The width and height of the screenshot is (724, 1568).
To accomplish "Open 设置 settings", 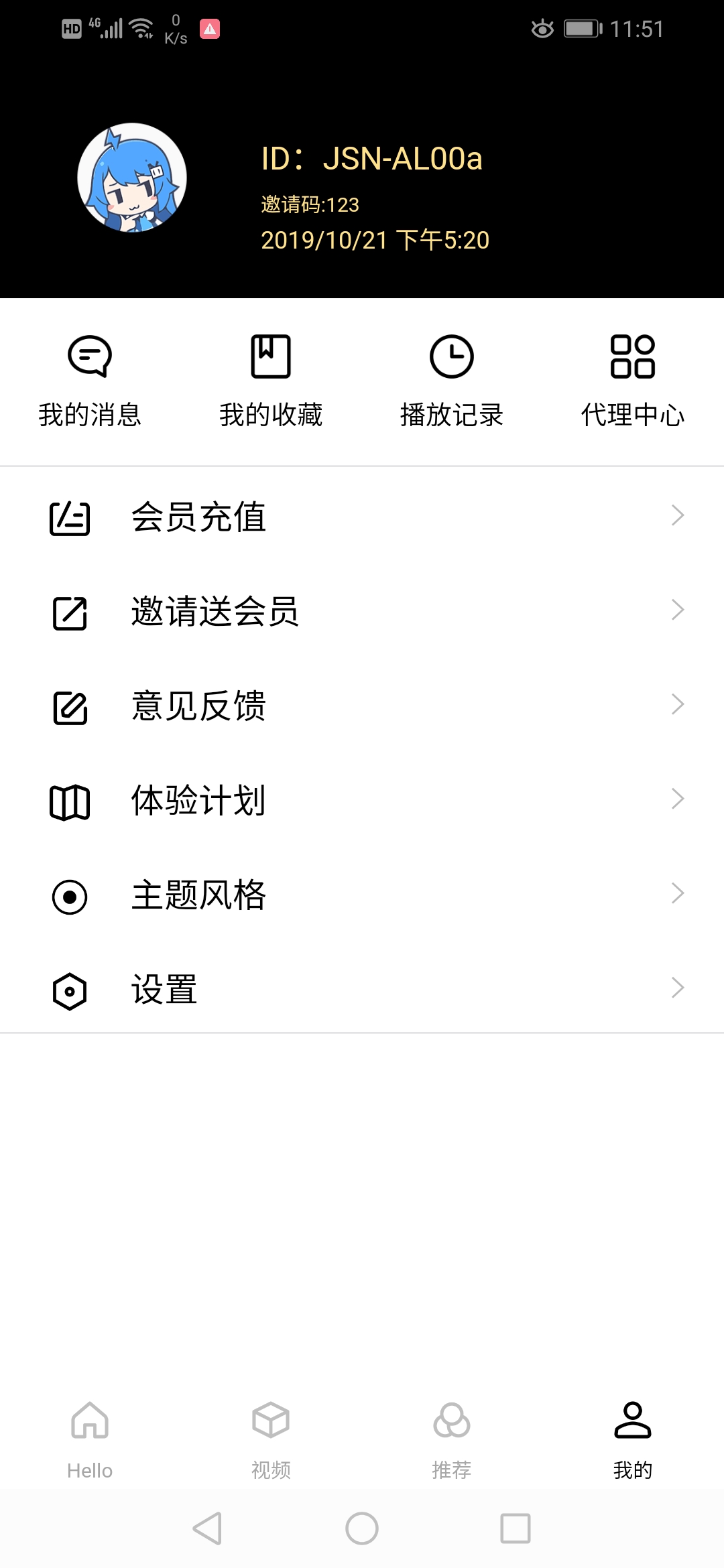I will (x=362, y=989).
